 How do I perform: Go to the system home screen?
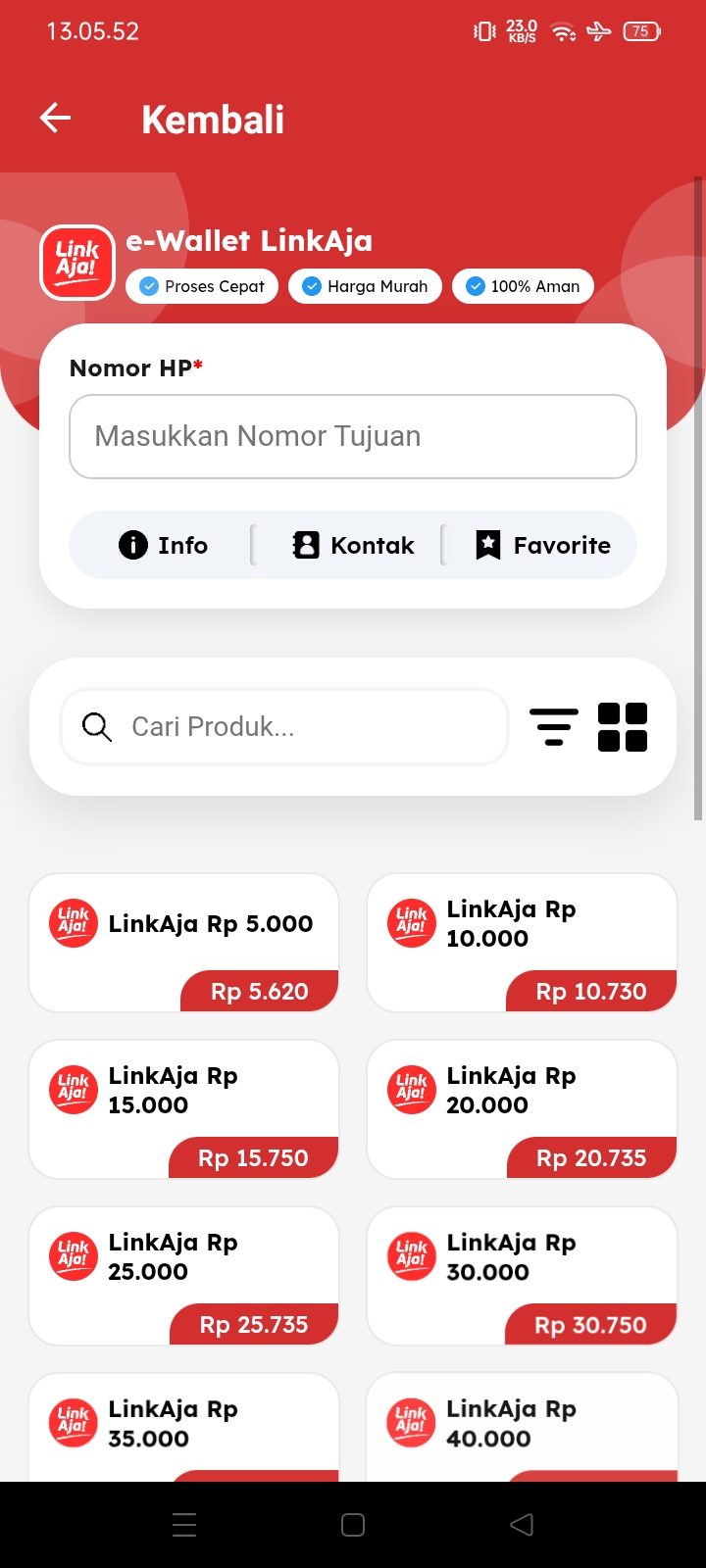point(353,1525)
